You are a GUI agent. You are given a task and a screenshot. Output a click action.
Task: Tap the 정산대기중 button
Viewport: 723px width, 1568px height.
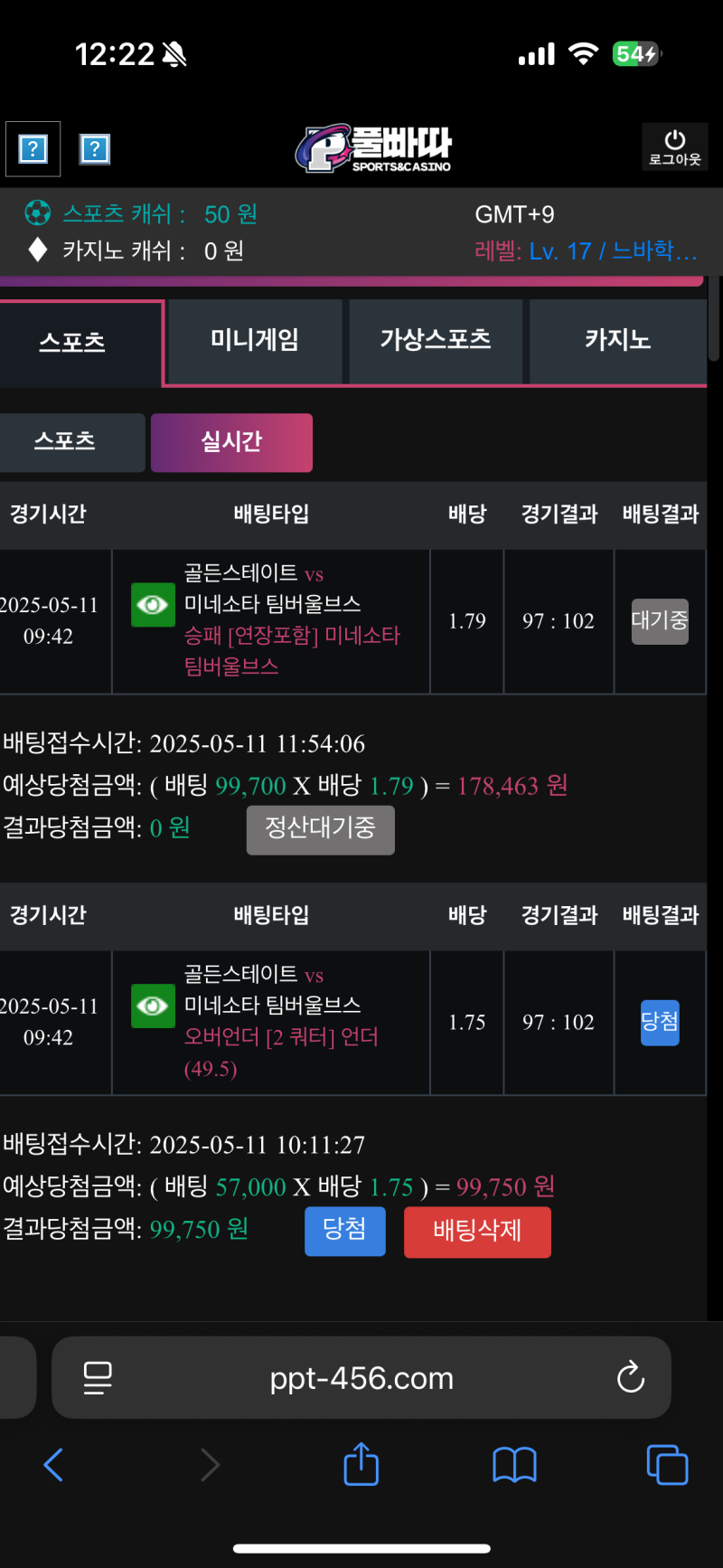(x=320, y=829)
